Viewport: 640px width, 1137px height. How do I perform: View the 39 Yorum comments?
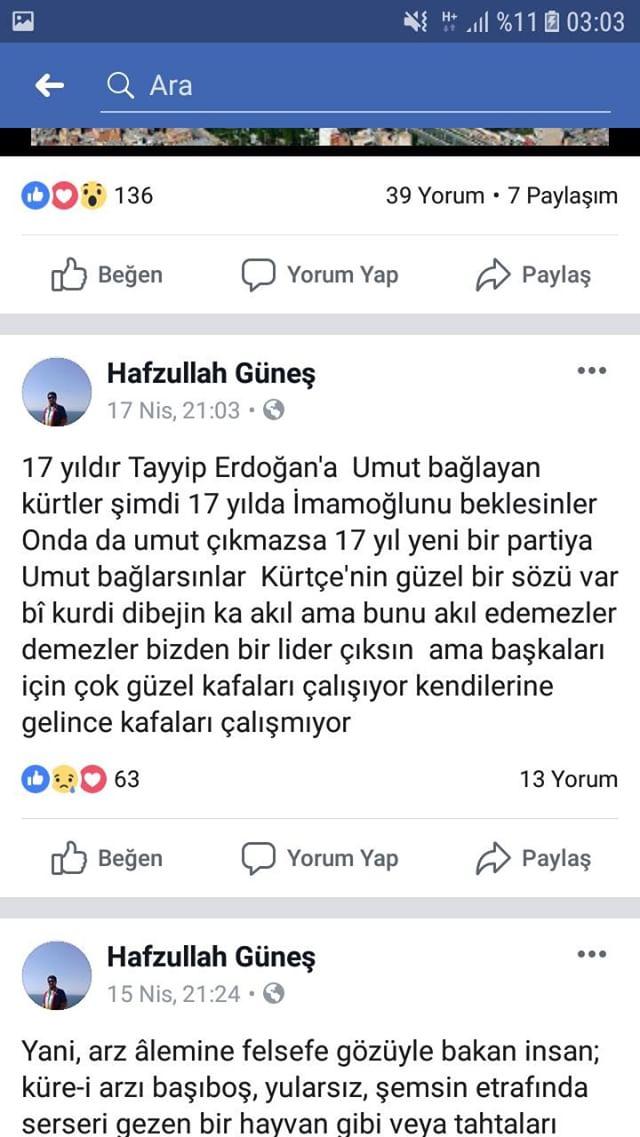(x=434, y=195)
